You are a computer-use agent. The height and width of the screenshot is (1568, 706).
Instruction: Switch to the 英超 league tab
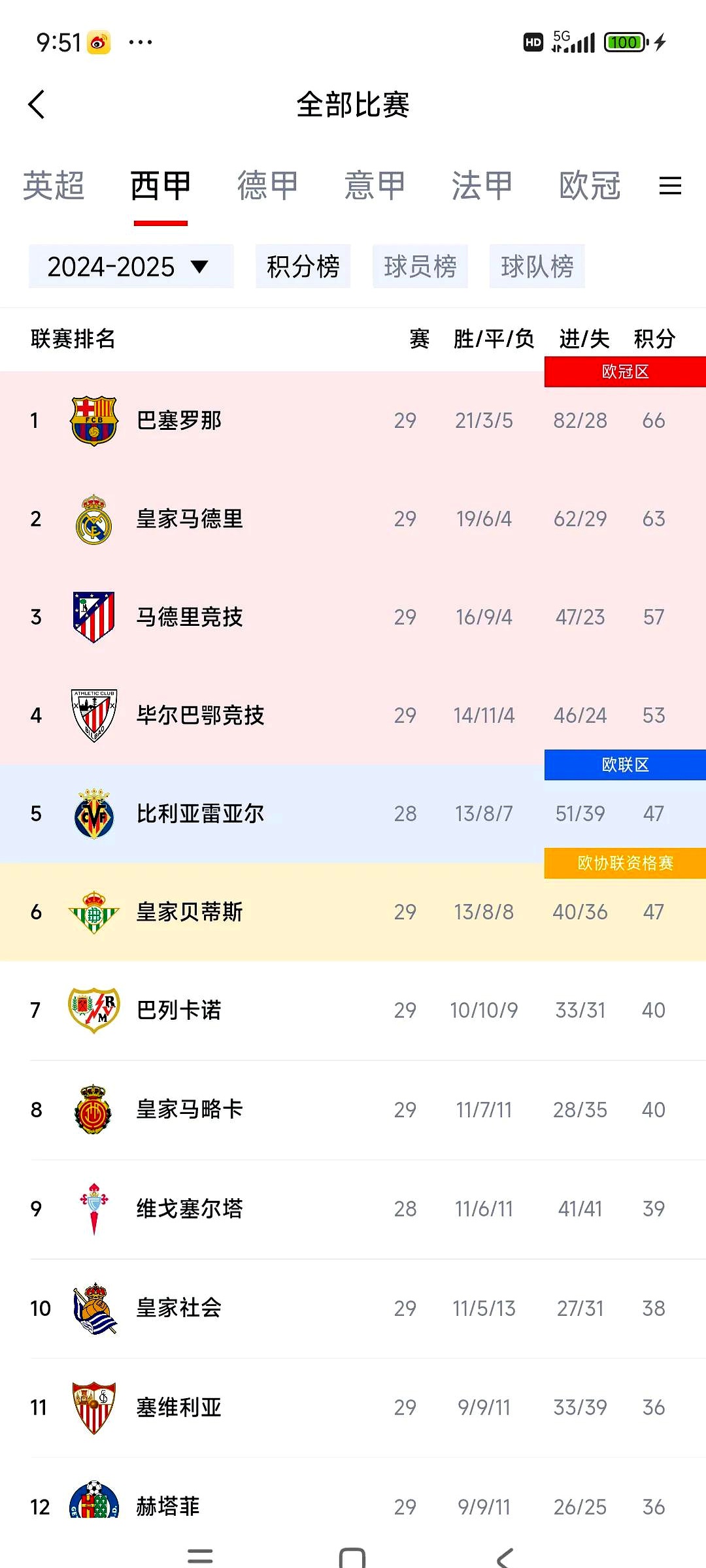[x=54, y=186]
